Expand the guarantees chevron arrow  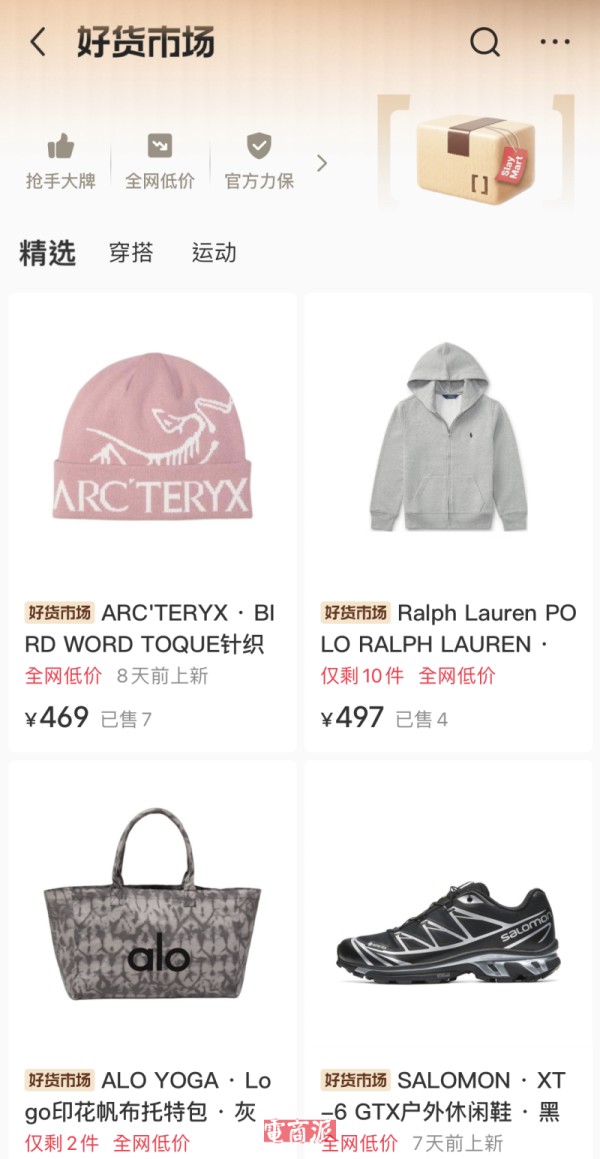(x=322, y=163)
